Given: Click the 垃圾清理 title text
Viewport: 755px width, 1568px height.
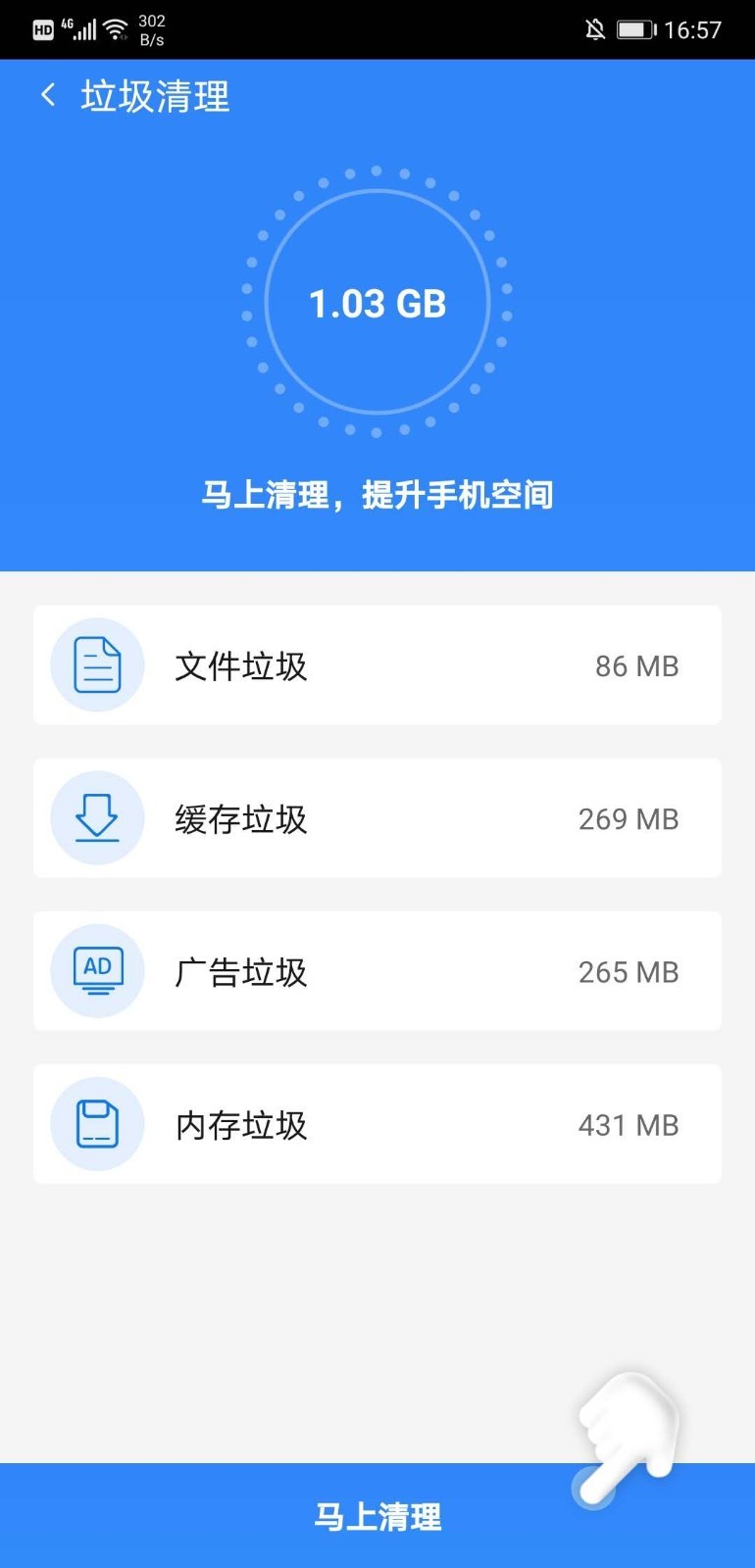Looking at the screenshot, I should [x=153, y=97].
